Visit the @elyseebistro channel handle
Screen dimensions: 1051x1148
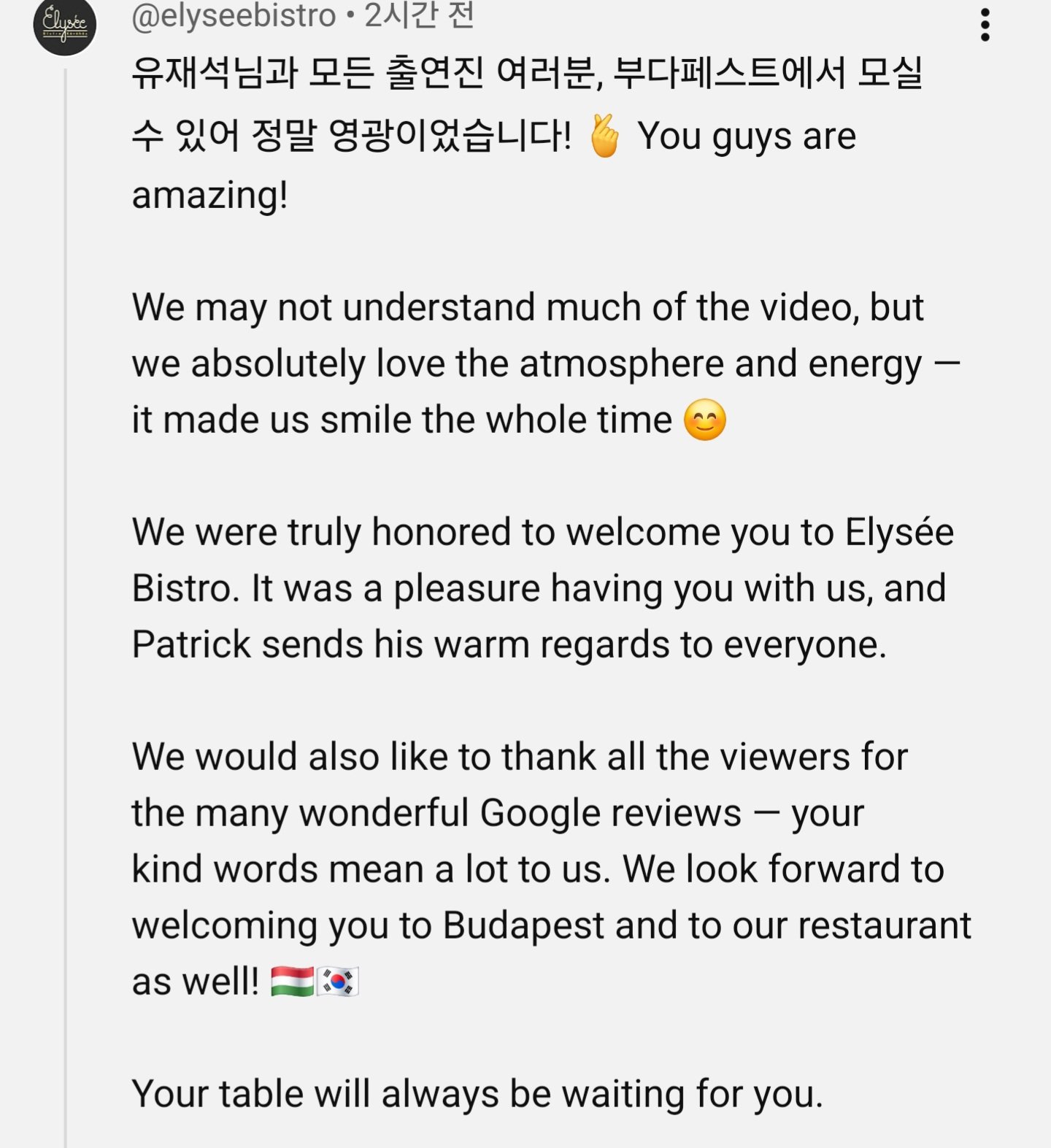tap(234, 16)
